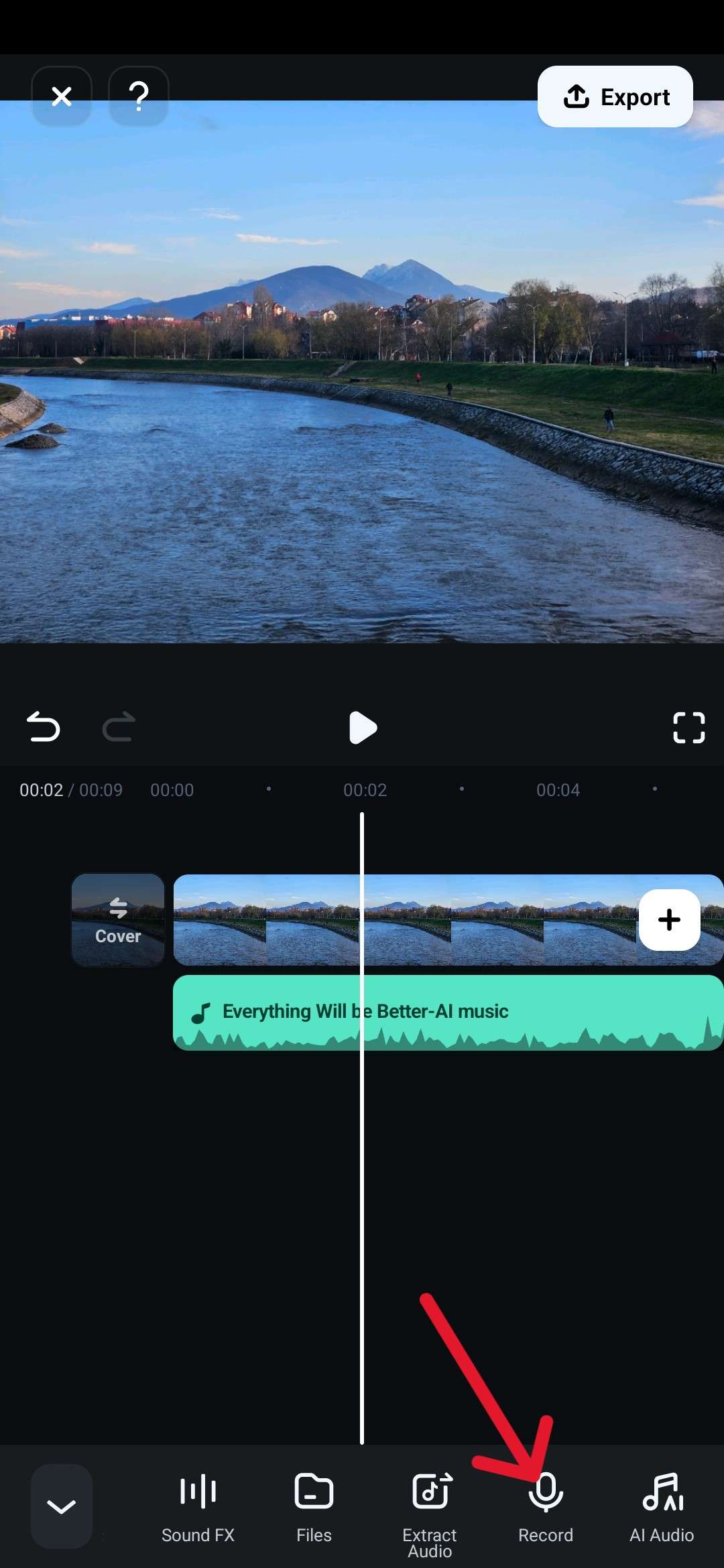Open AI Audio tool
724x1568 pixels.
coord(662,1505)
